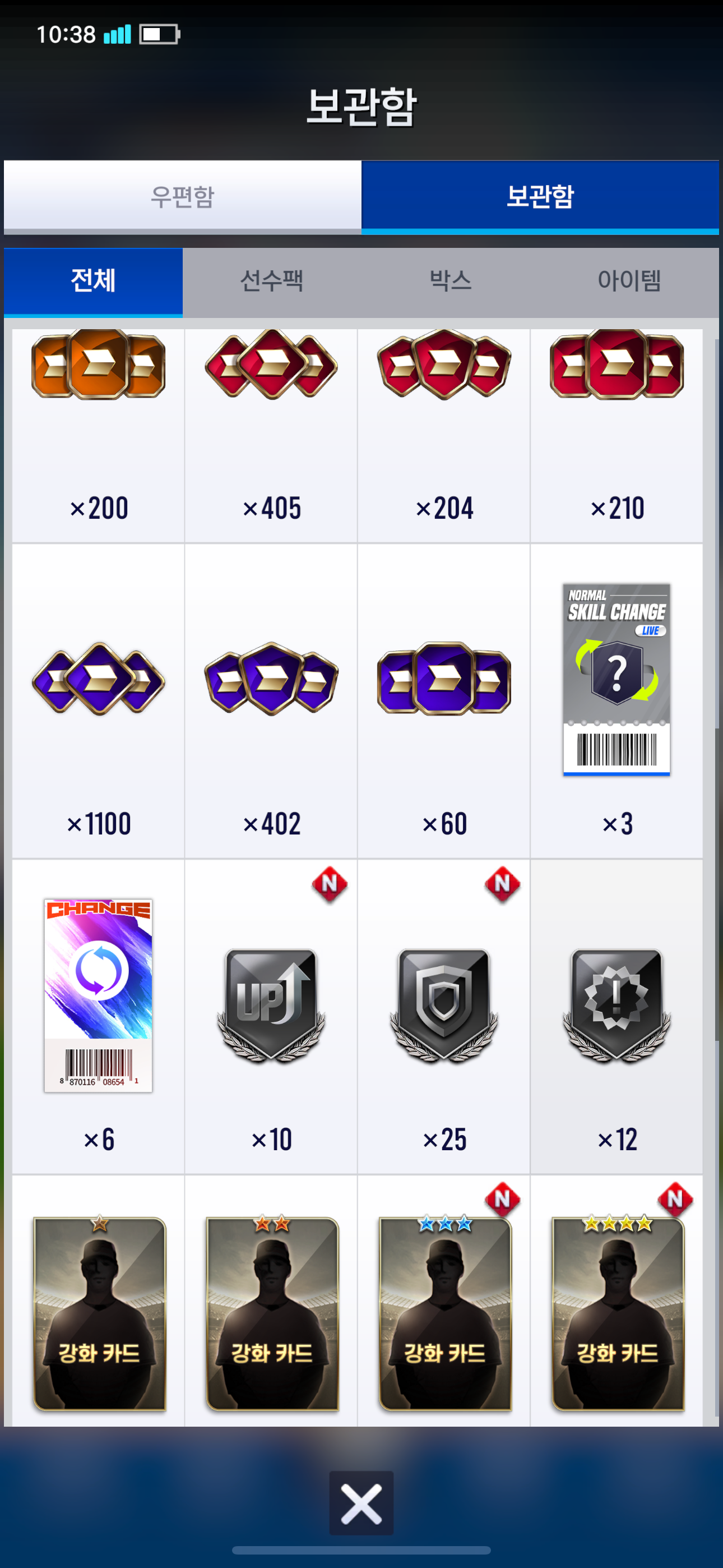Open the purple badge item ×1100
Screen dimensions: 723x1568
click(98, 700)
